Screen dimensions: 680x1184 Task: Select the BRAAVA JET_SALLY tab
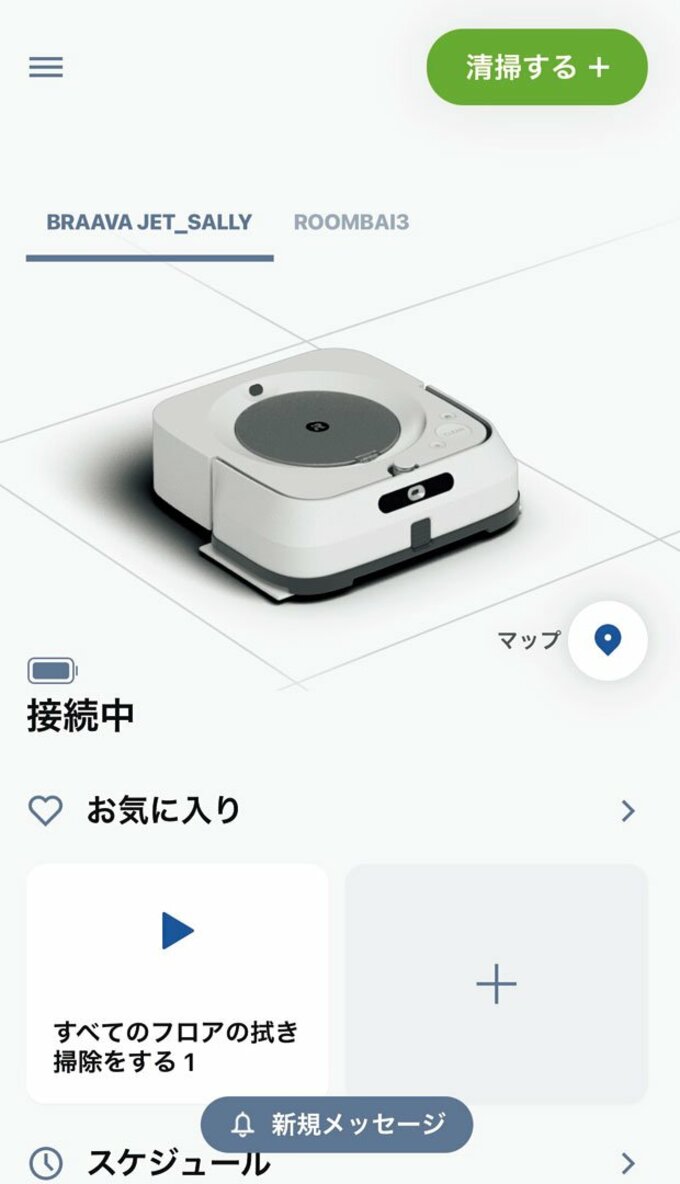pos(149,222)
